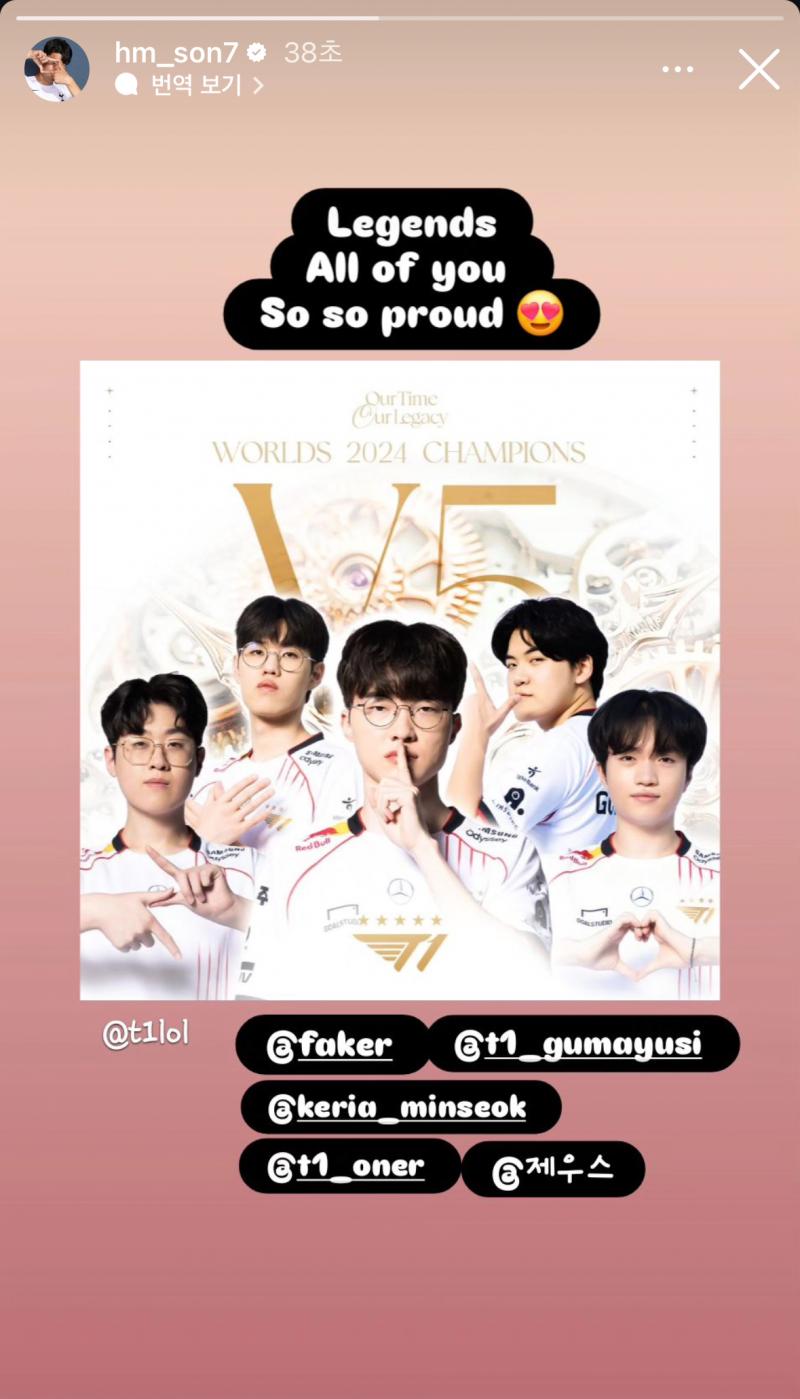Close the story viewer
The image size is (800, 1399).
pyautogui.click(x=758, y=70)
